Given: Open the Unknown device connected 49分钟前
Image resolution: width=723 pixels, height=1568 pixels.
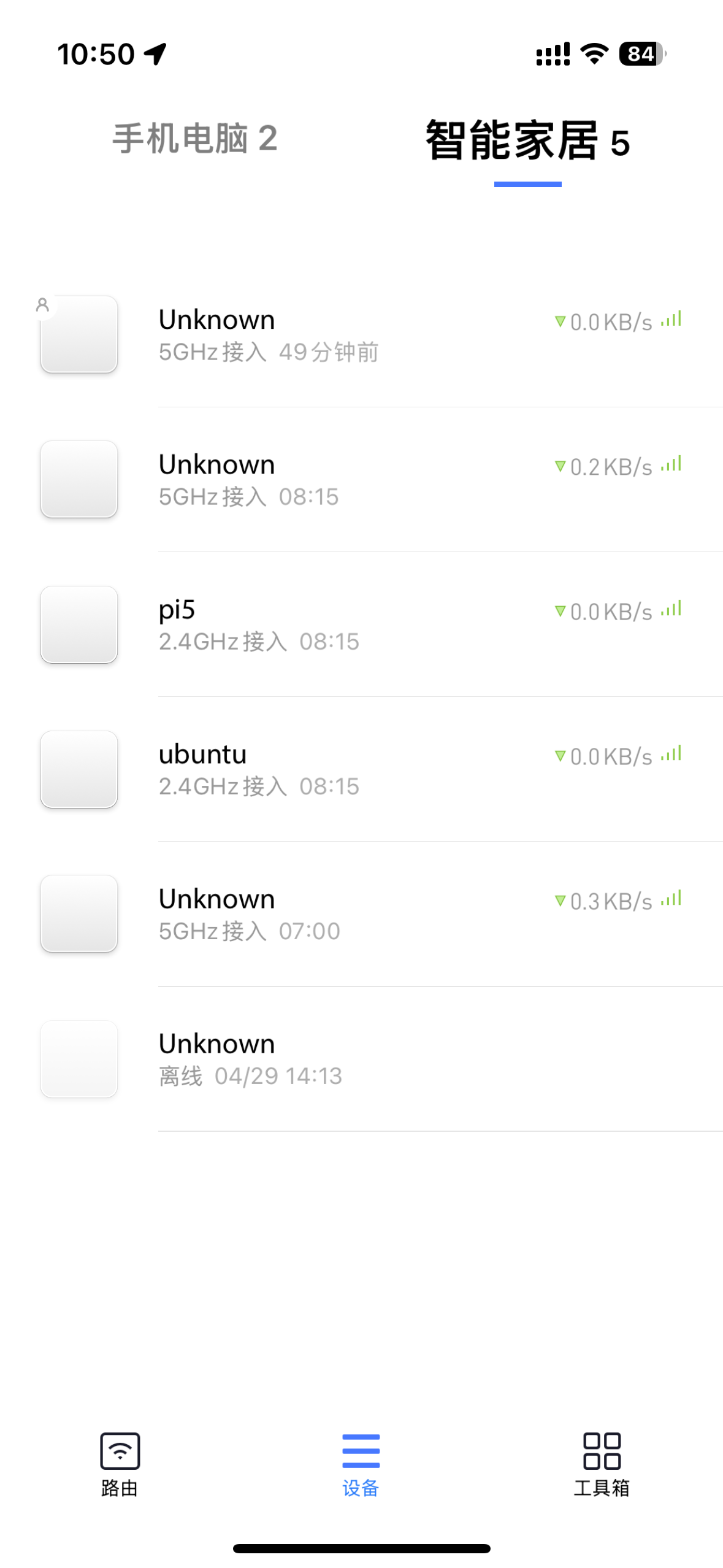Looking at the screenshot, I should click(362, 335).
